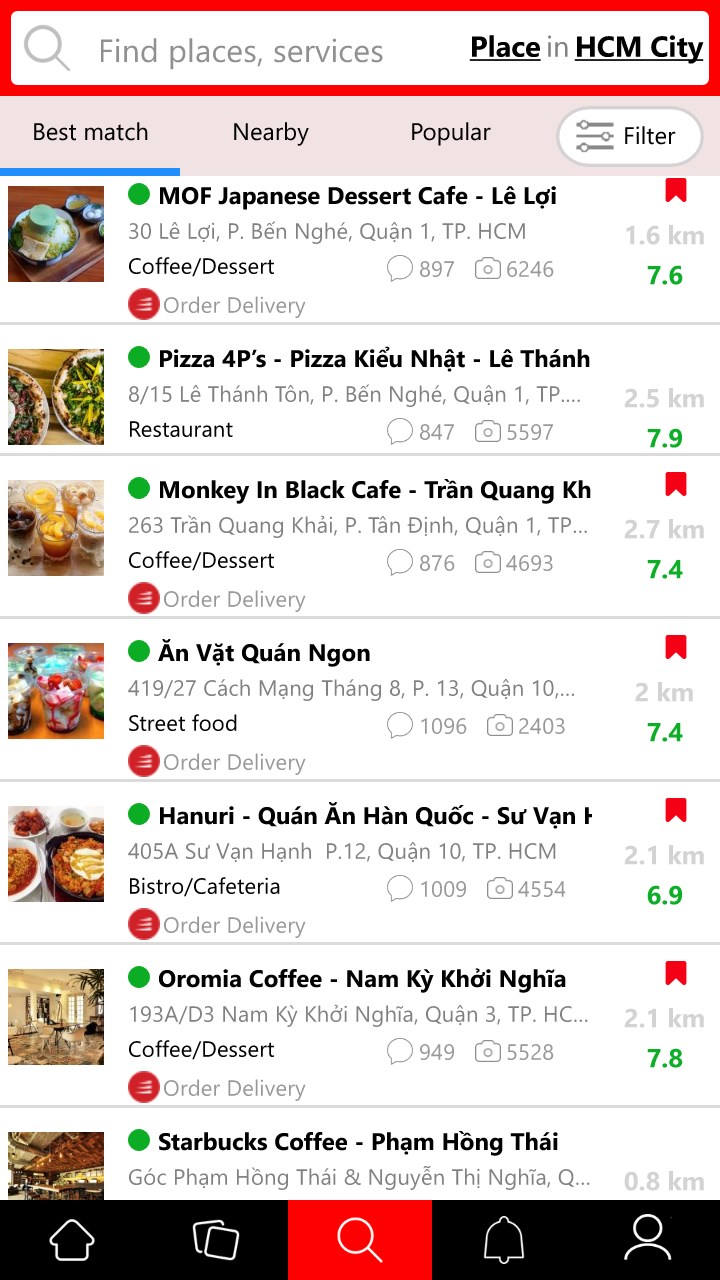The width and height of the screenshot is (720, 1280).
Task: Open Ăn Vặt Quán Ngon listing
Action: [x=264, y=653]
